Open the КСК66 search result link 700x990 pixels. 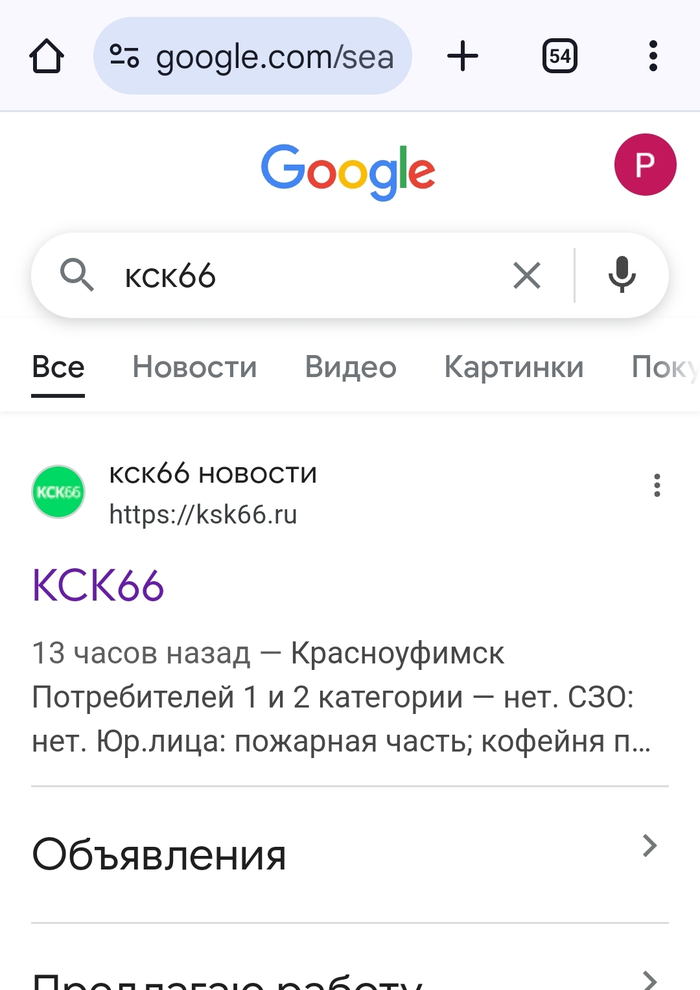point(98,586)
